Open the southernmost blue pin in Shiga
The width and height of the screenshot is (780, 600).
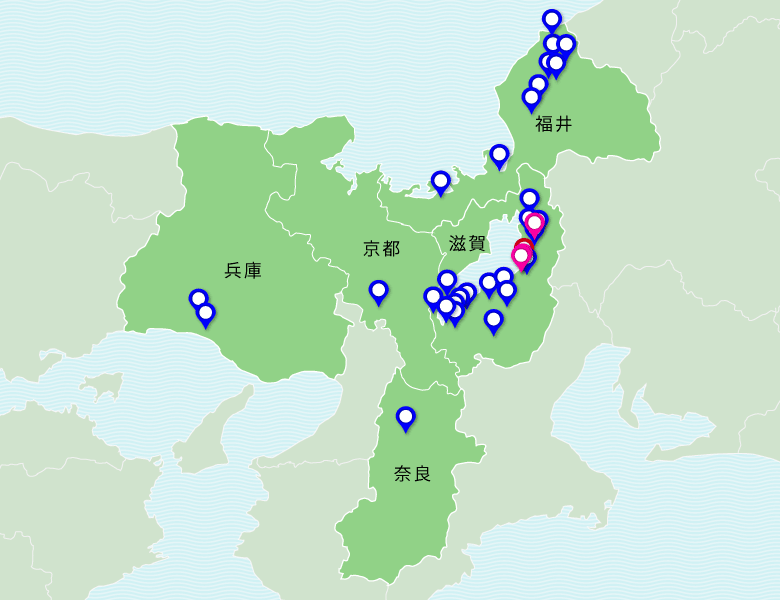493,320
